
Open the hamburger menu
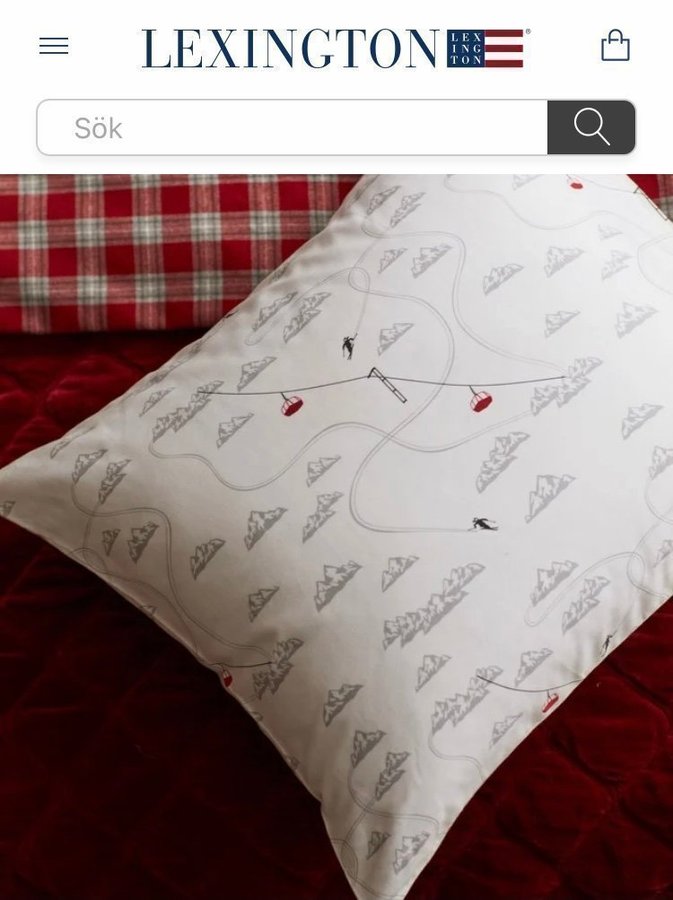click(x=54, y=46)
